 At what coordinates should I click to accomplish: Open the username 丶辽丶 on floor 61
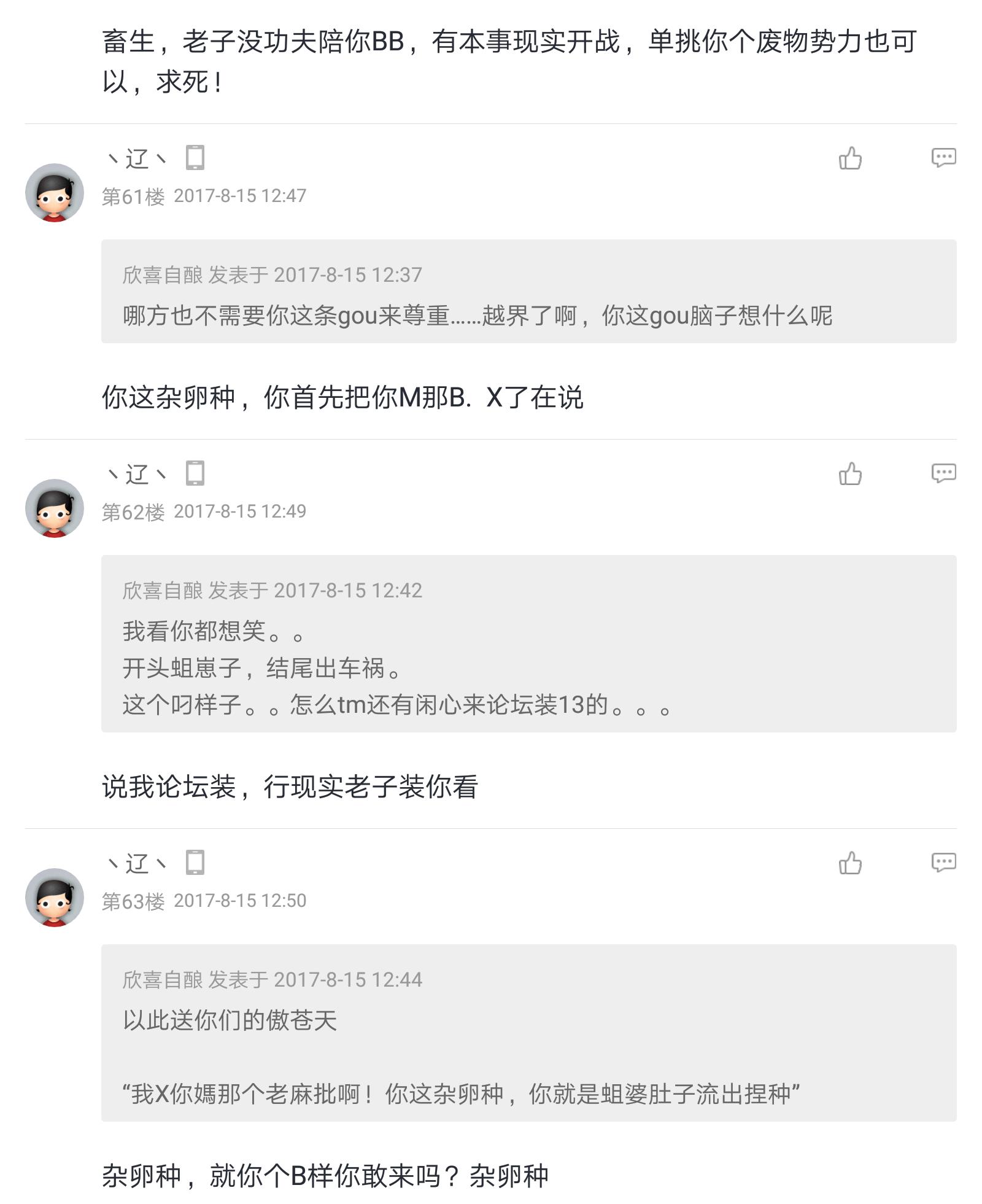[x=137, y=159]
